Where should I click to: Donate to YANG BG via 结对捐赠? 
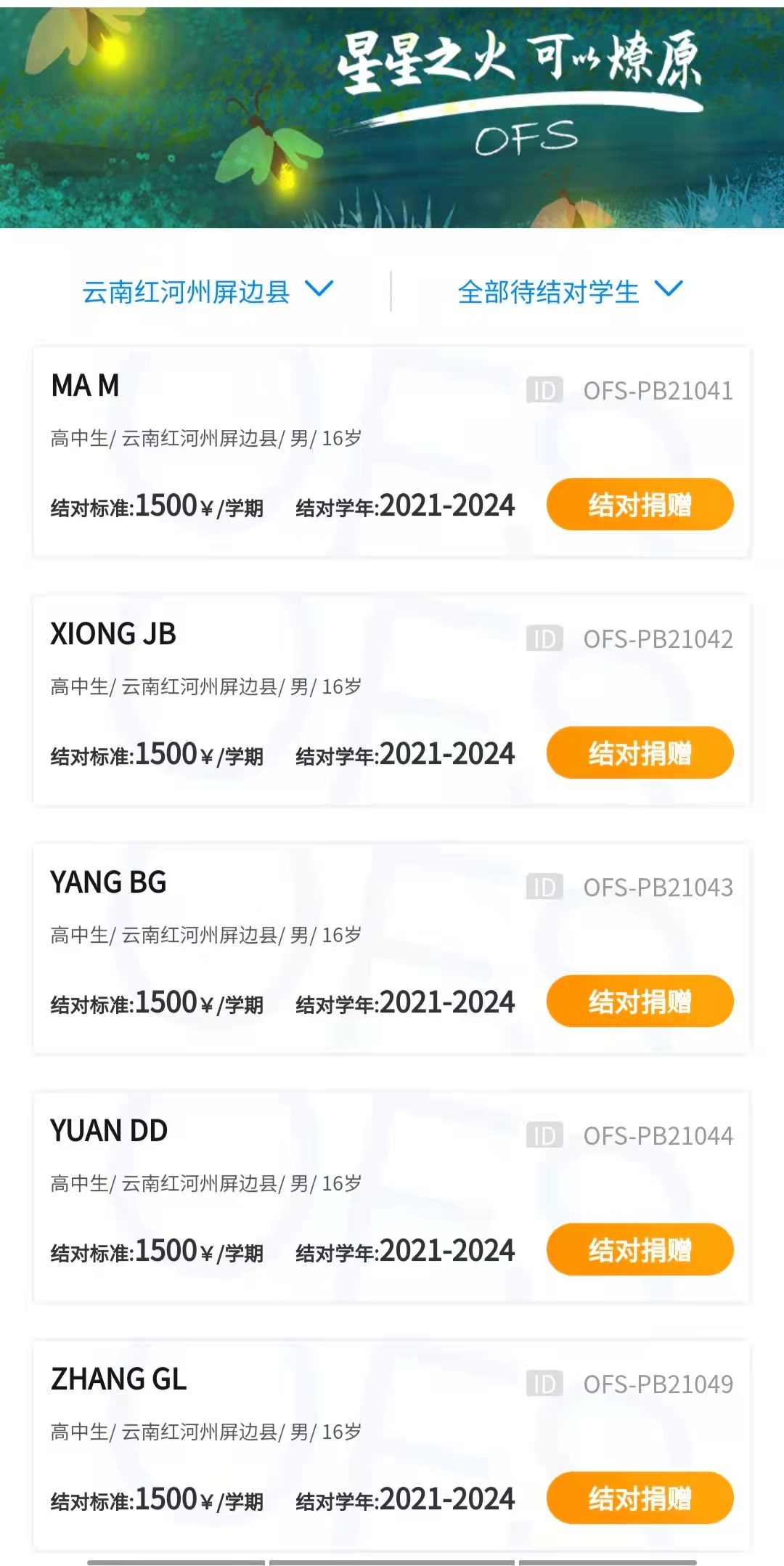640,1001
